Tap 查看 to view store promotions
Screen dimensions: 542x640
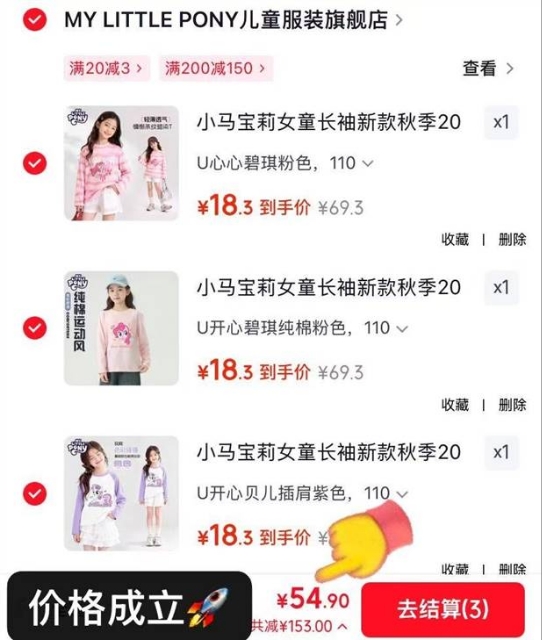click(488, 68)
